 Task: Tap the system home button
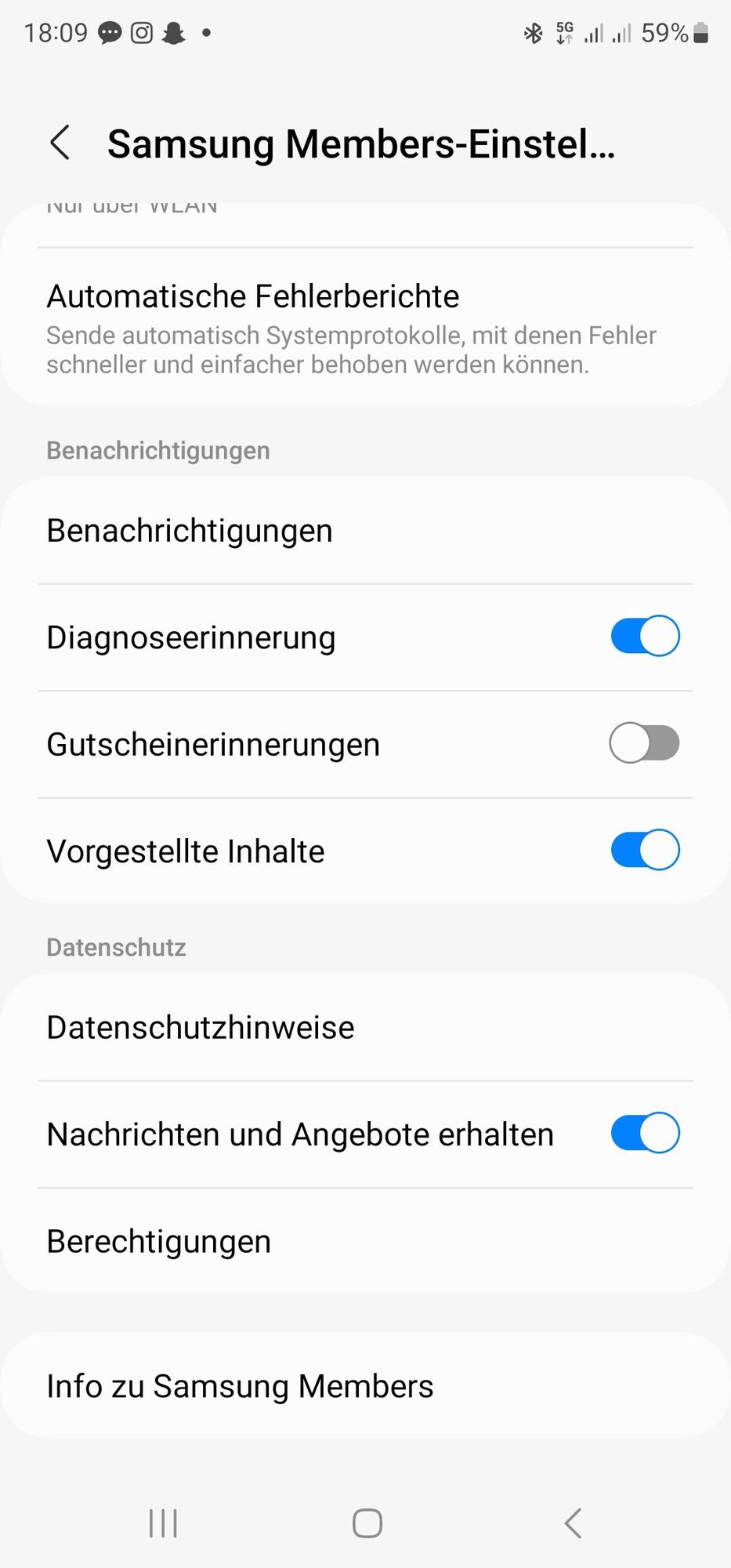(x=367, y=1523)
